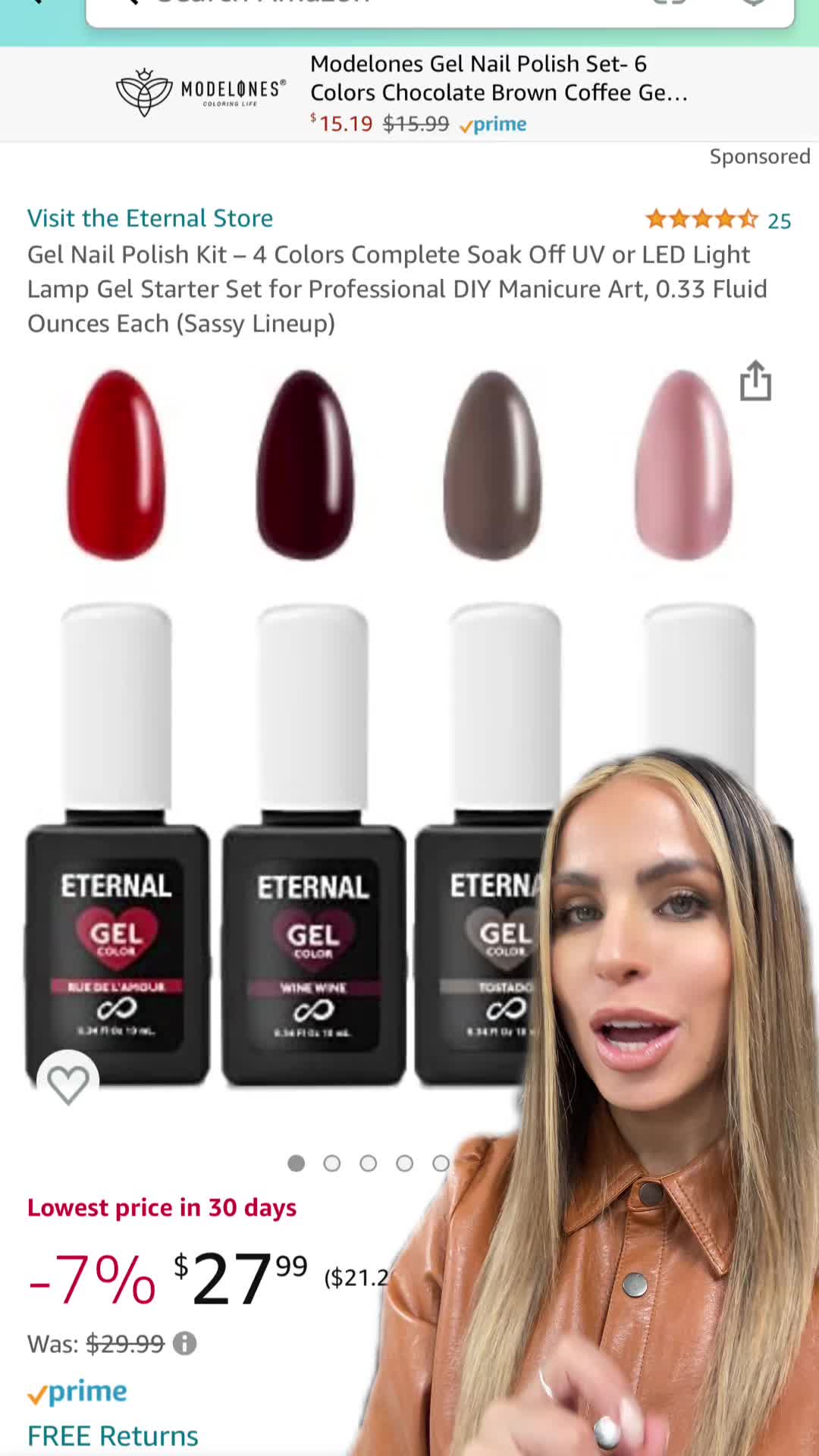This screenshot has width=819, height=1456.
Task: Open the sponsored Modelones gel polish ad
Action: click(409, 94)
